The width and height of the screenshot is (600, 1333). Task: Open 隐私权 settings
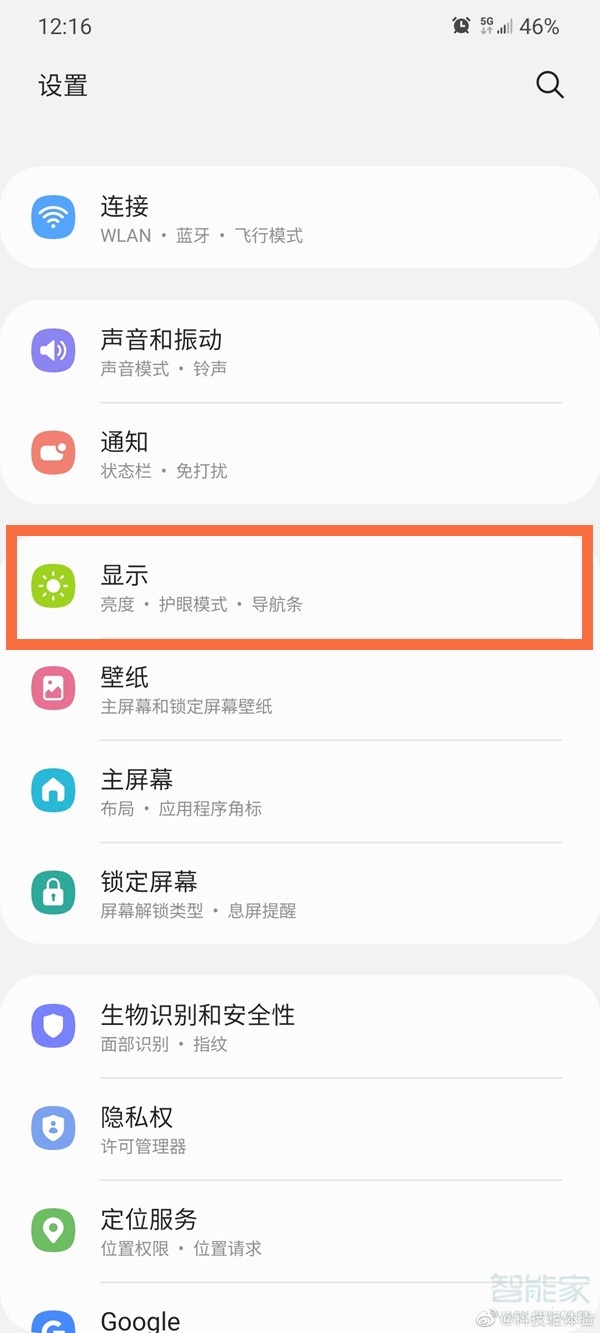pos(300,1129)
